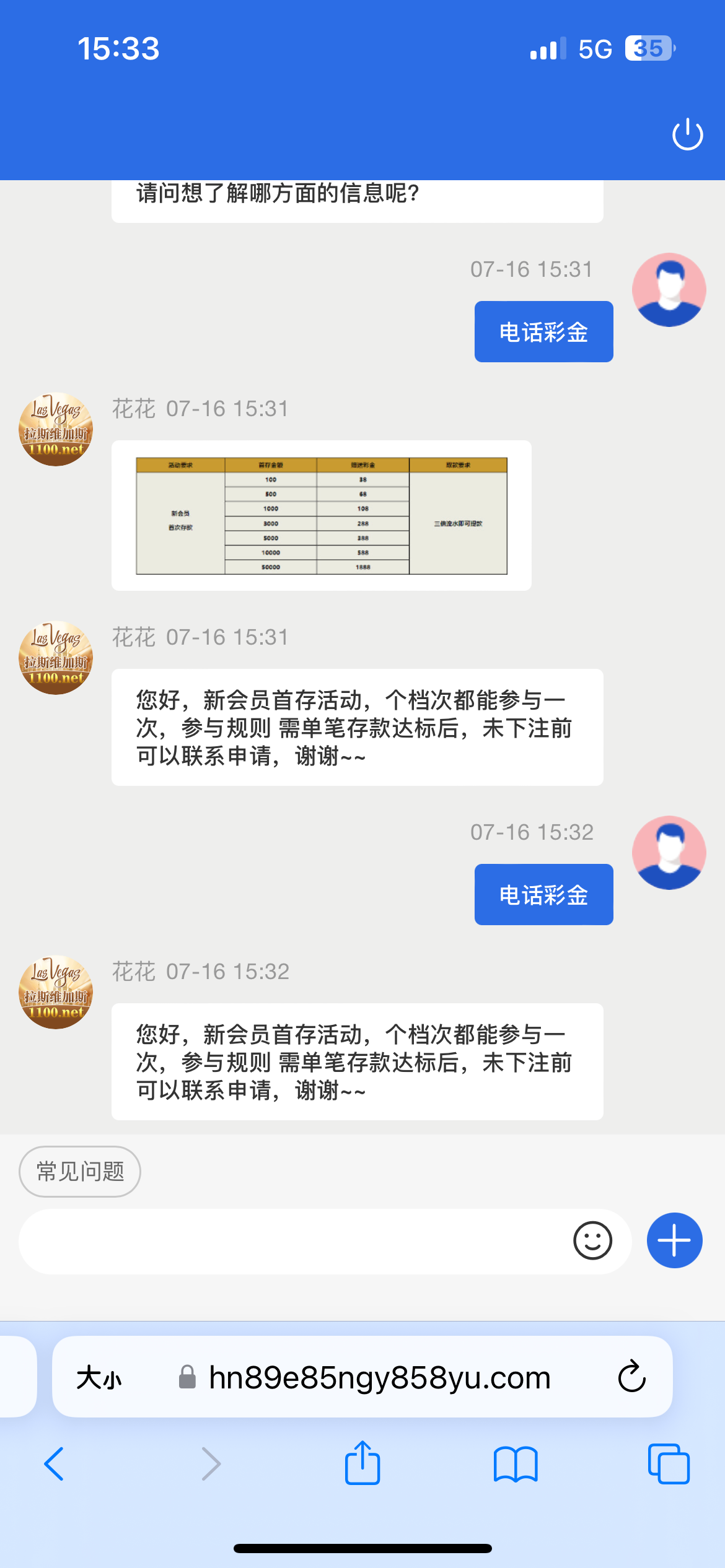Tap the address bar URL
The image size is (725, 1568).
tap(379, 1378)
